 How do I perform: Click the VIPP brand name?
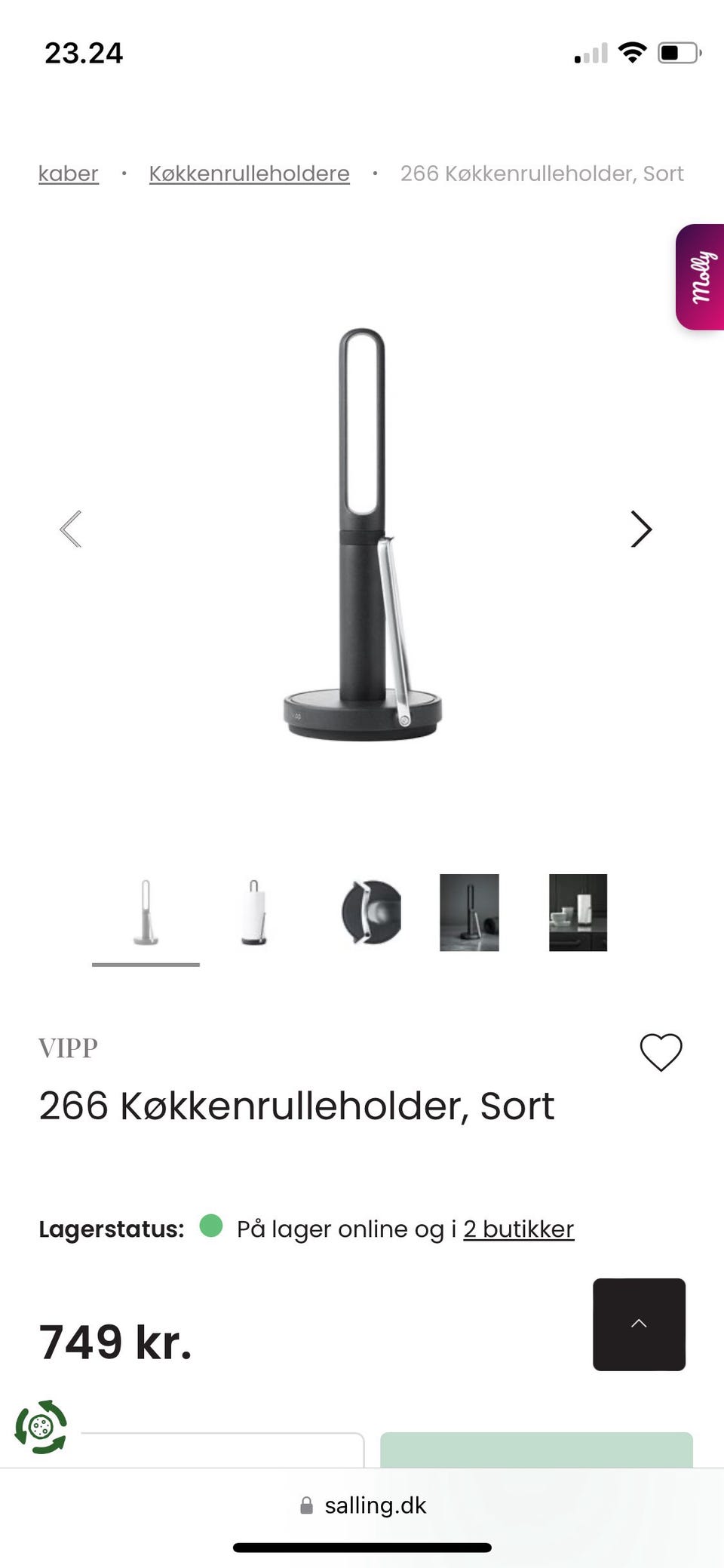coord(67,1048)
